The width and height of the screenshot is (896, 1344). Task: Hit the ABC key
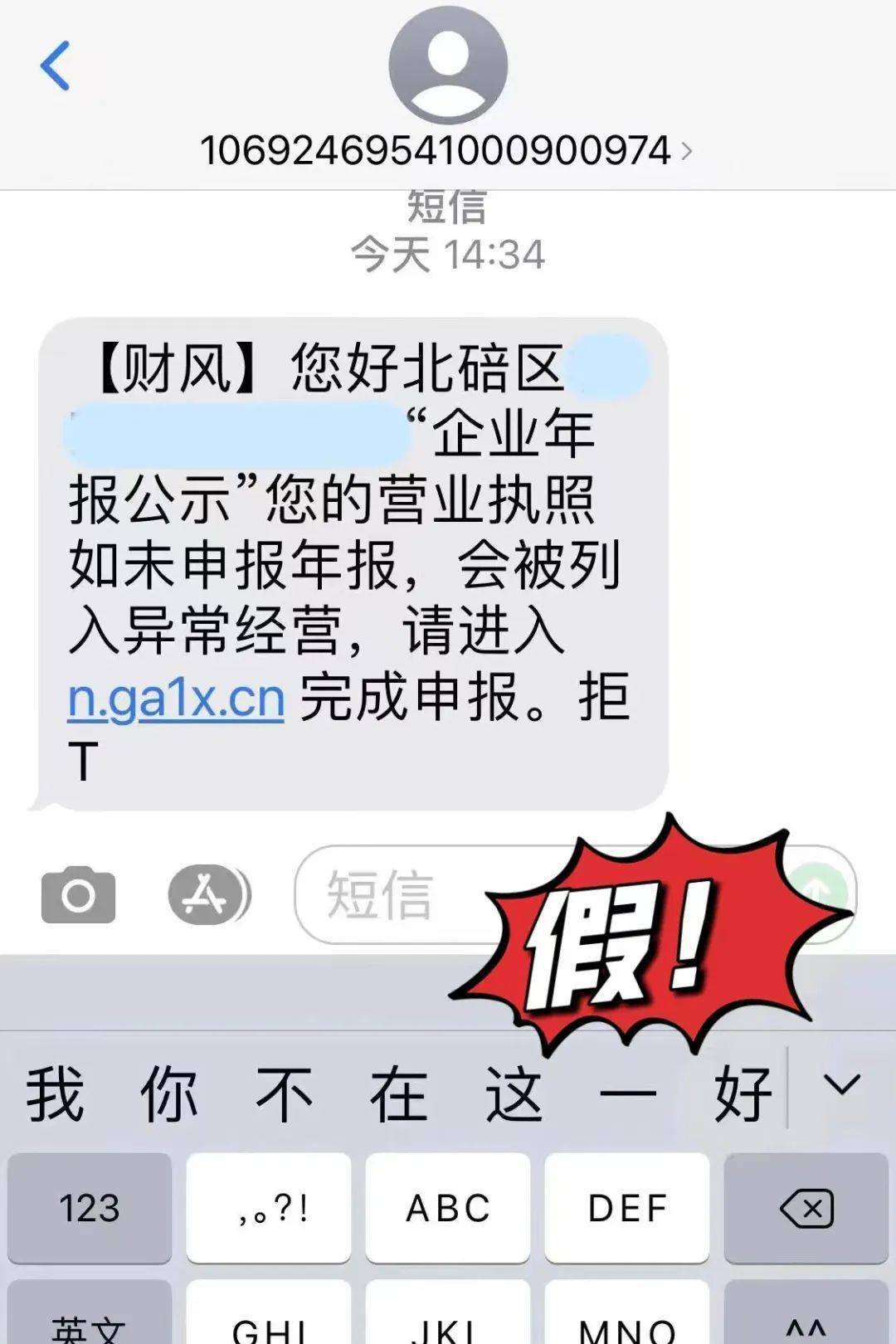(x=448, y=1207)
